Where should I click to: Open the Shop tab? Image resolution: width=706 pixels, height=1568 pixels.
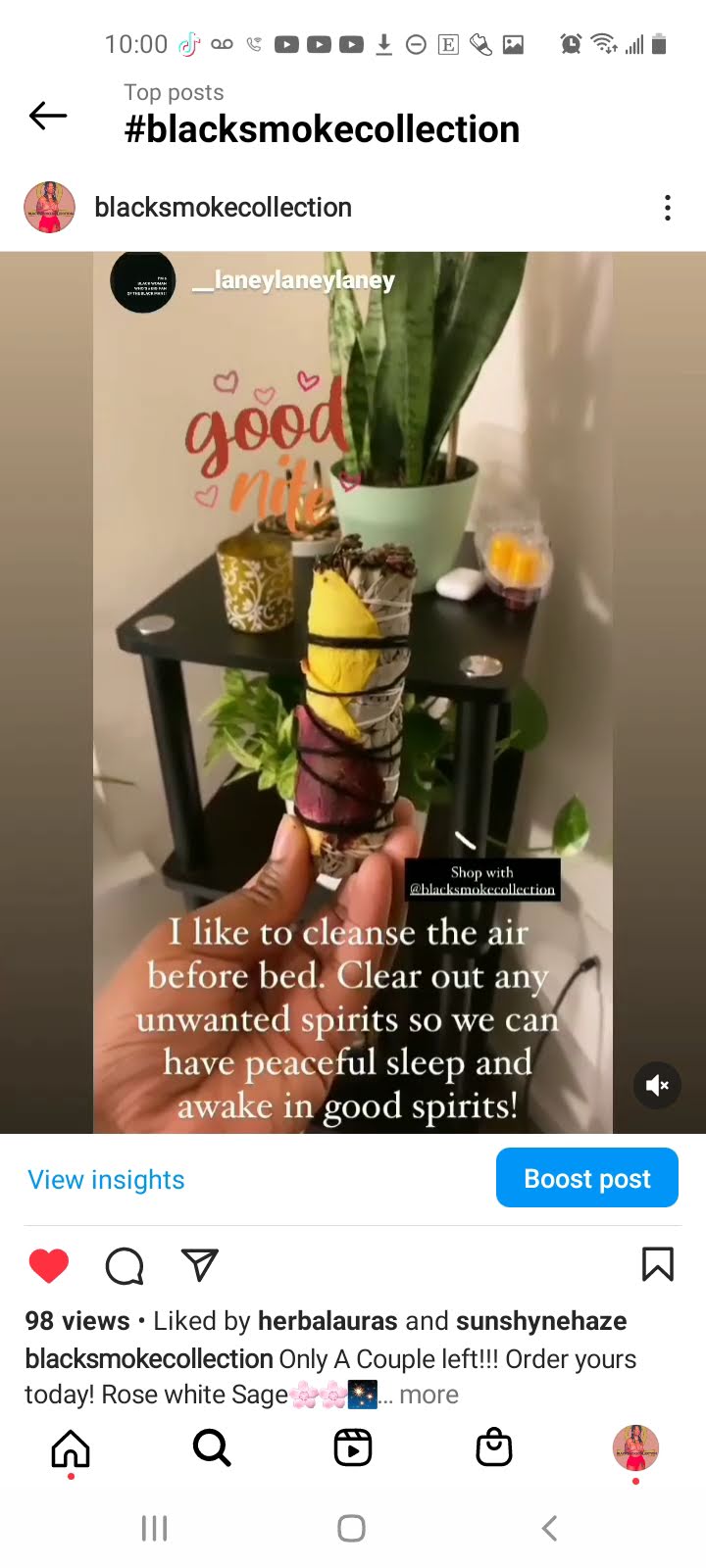pyautogui.click(x=494, y=1447)
